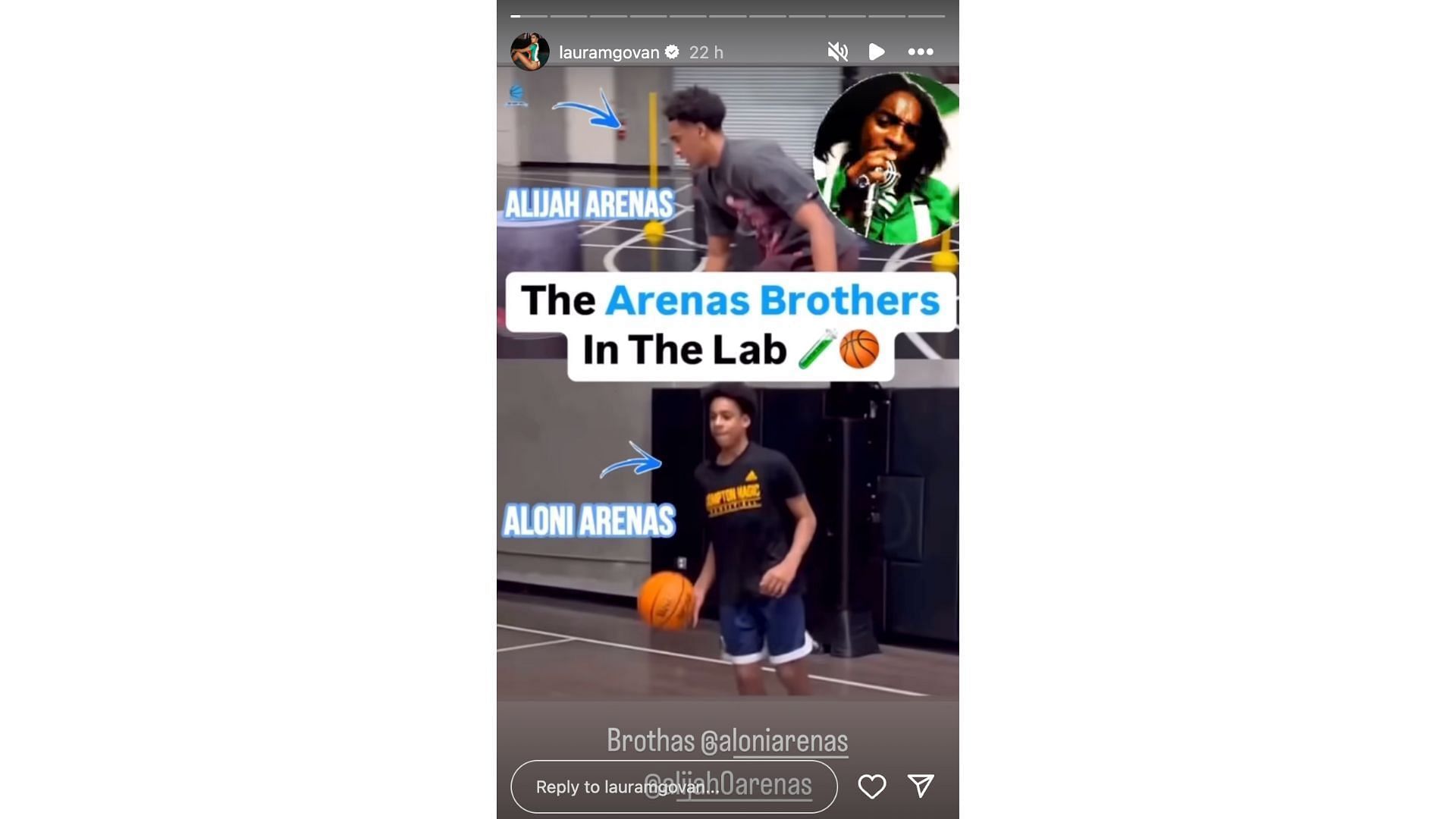The height and width of the screenshot is (819, 1456).
Task: Open the @aloniarenas mention
Action: point(774,741)
